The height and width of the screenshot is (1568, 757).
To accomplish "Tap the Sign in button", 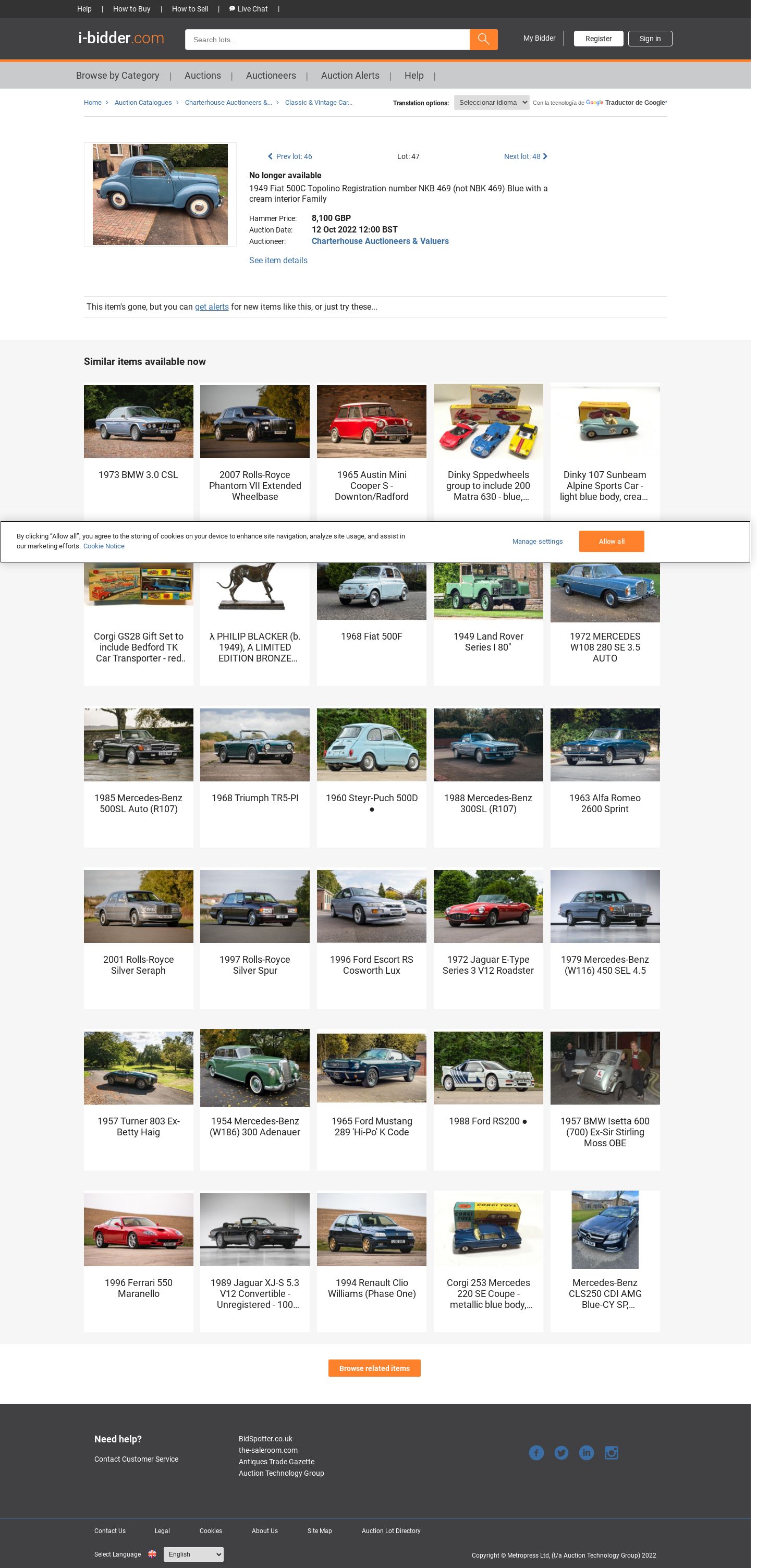I will coord(649,39).
